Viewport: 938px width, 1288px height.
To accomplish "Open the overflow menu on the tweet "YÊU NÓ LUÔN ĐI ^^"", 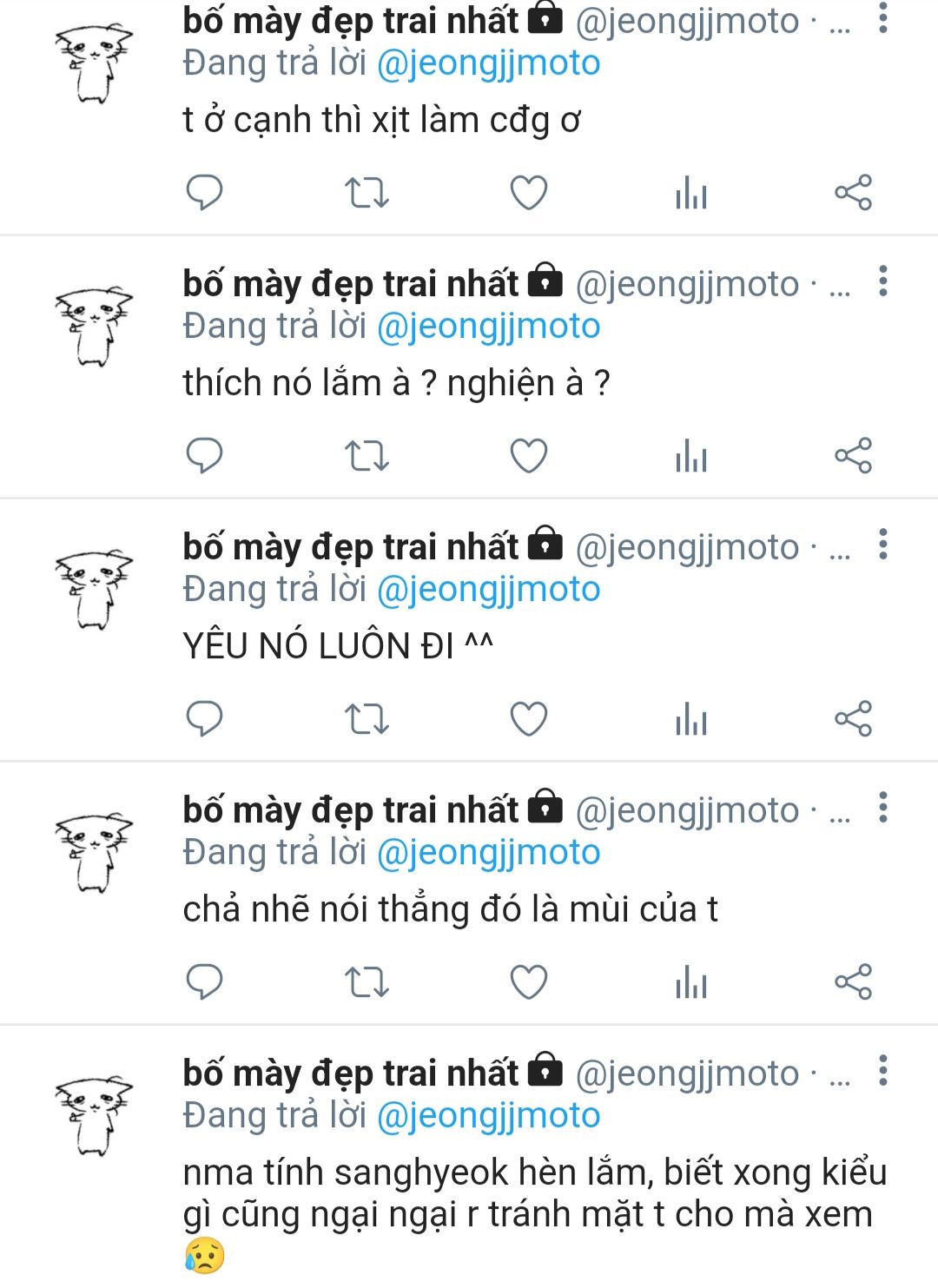I will (882, 545).
